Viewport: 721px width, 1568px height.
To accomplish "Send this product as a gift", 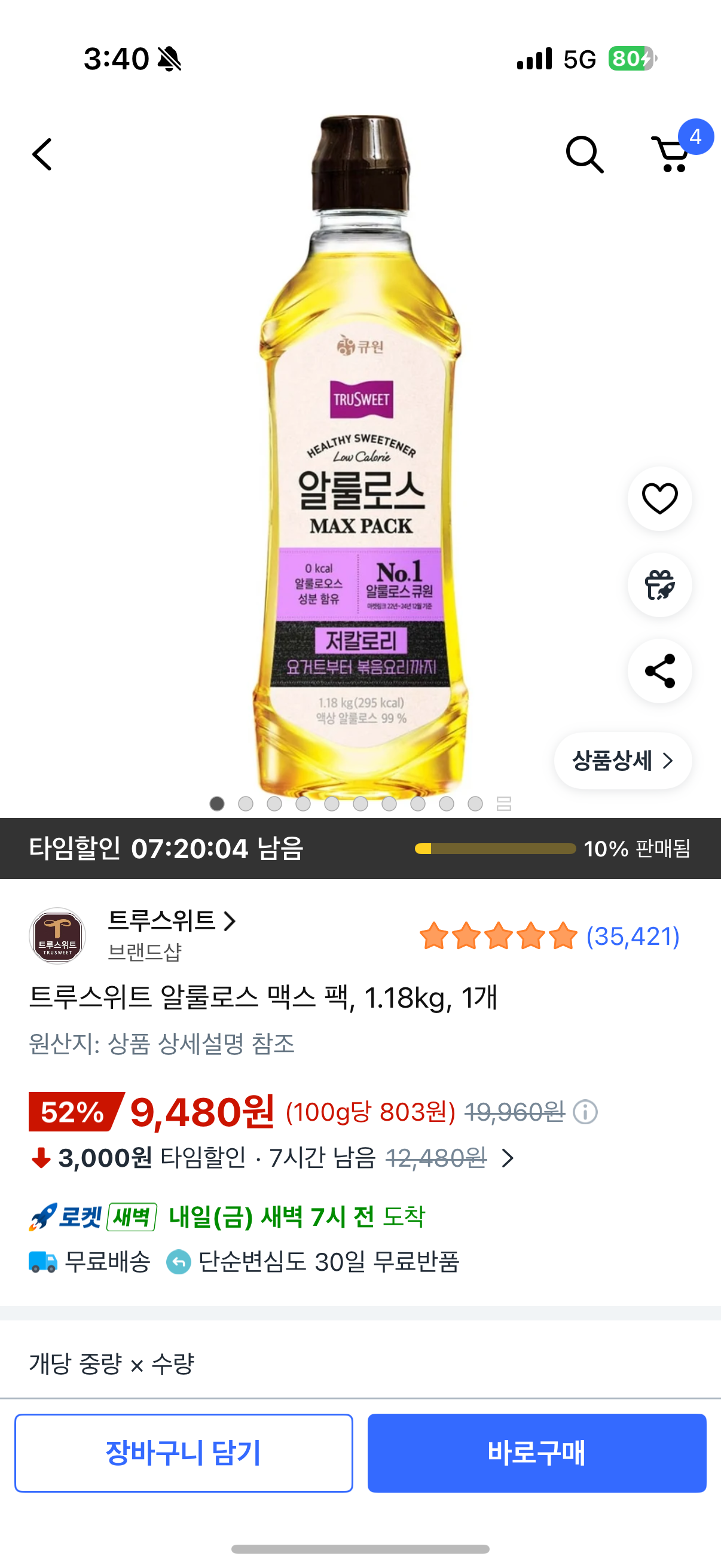I will (x=659, y=585).
